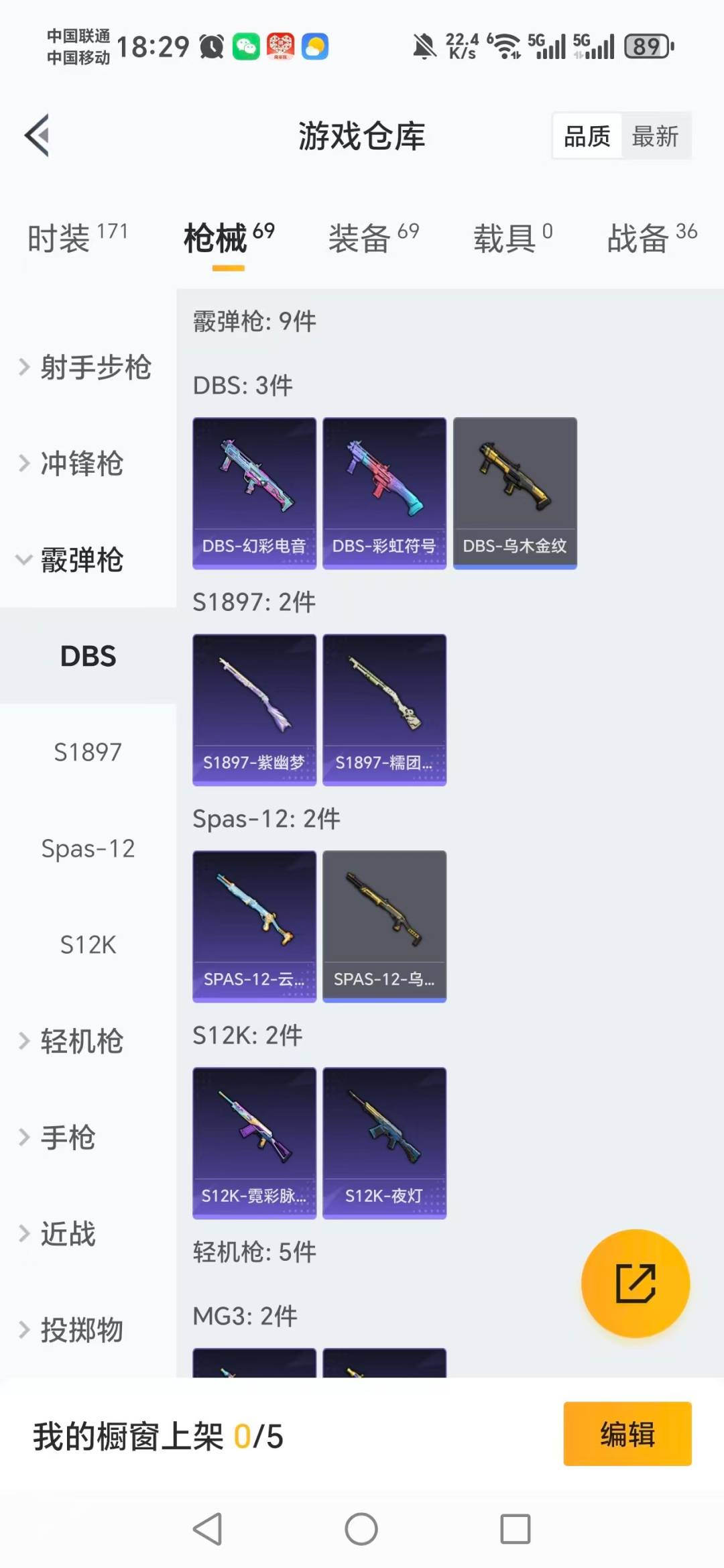Tap the WeChat icon in the status bar
724x1568 pixels.
(247, 46)
